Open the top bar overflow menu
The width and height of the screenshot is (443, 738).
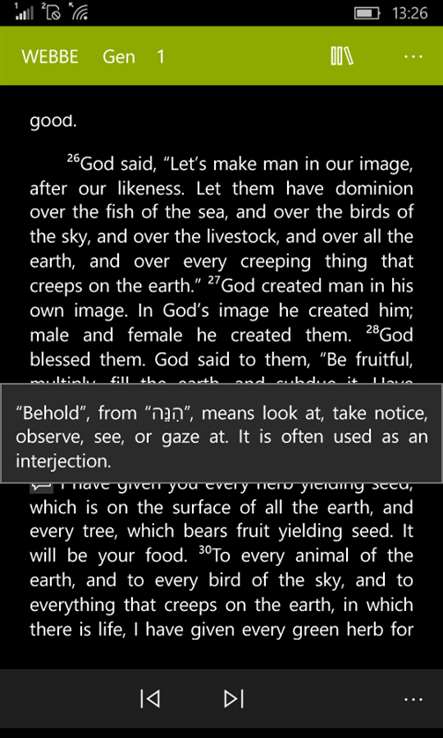(x=413, y=57)
